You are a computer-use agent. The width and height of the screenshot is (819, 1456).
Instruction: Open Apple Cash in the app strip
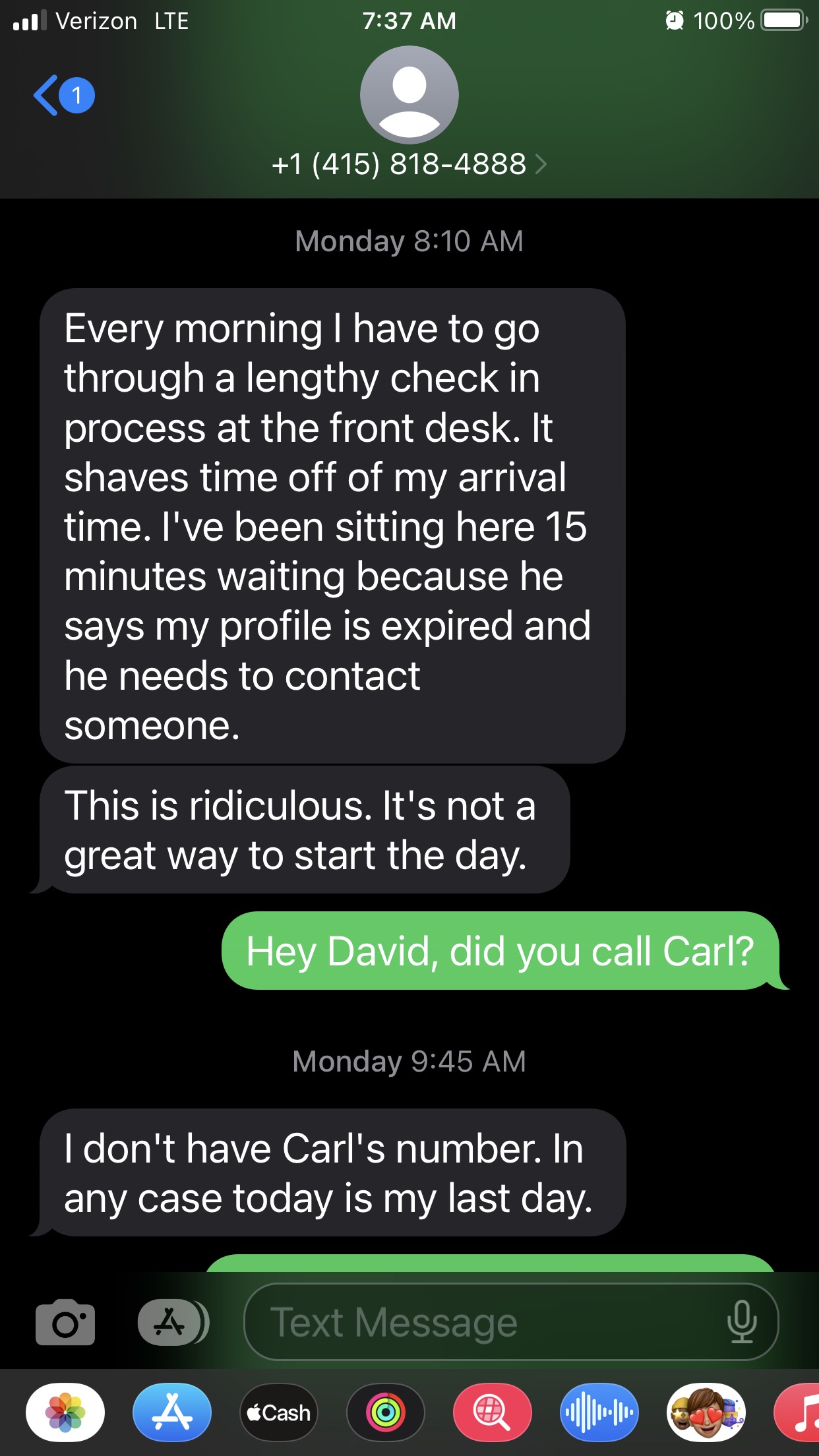(x=279, y=1412)
